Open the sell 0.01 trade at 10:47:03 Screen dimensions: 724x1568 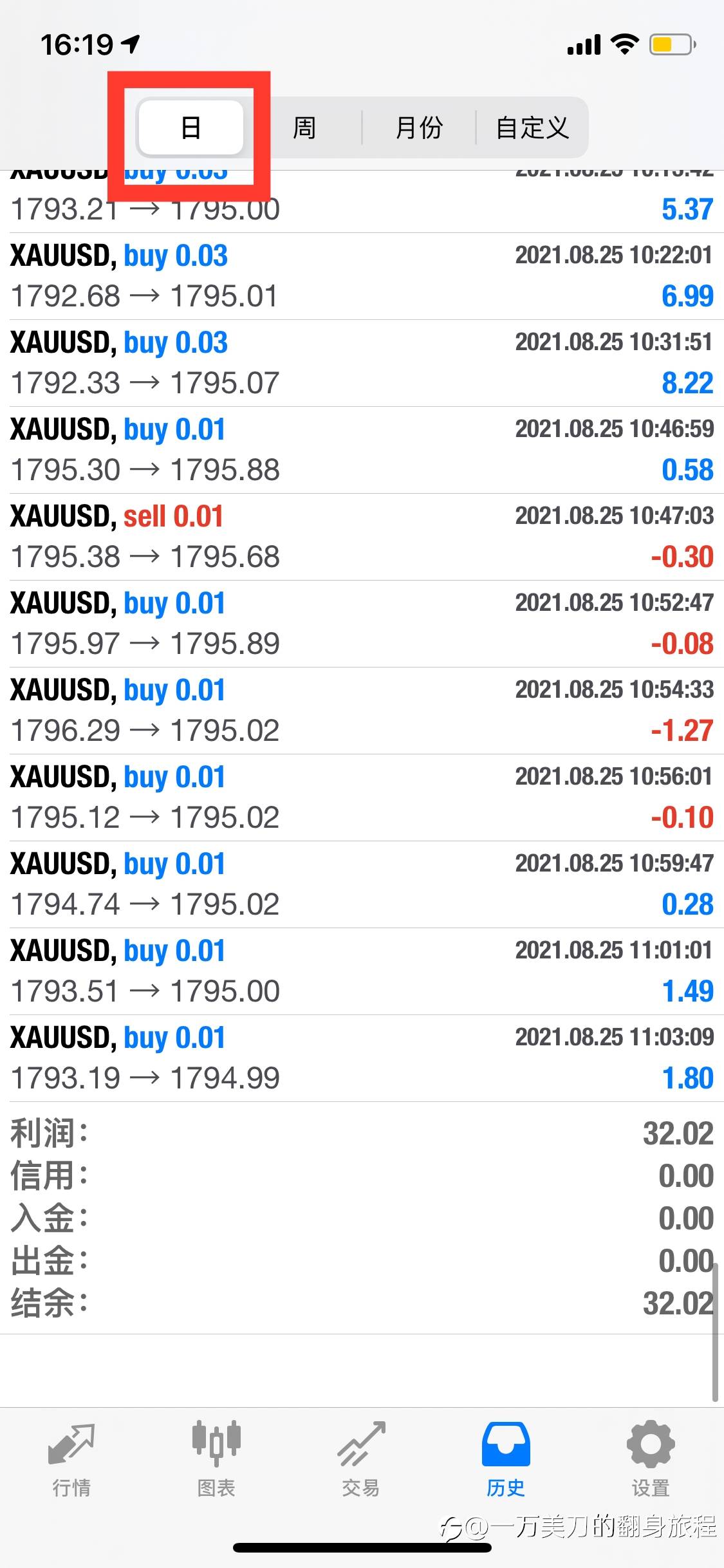click(362, 537)
